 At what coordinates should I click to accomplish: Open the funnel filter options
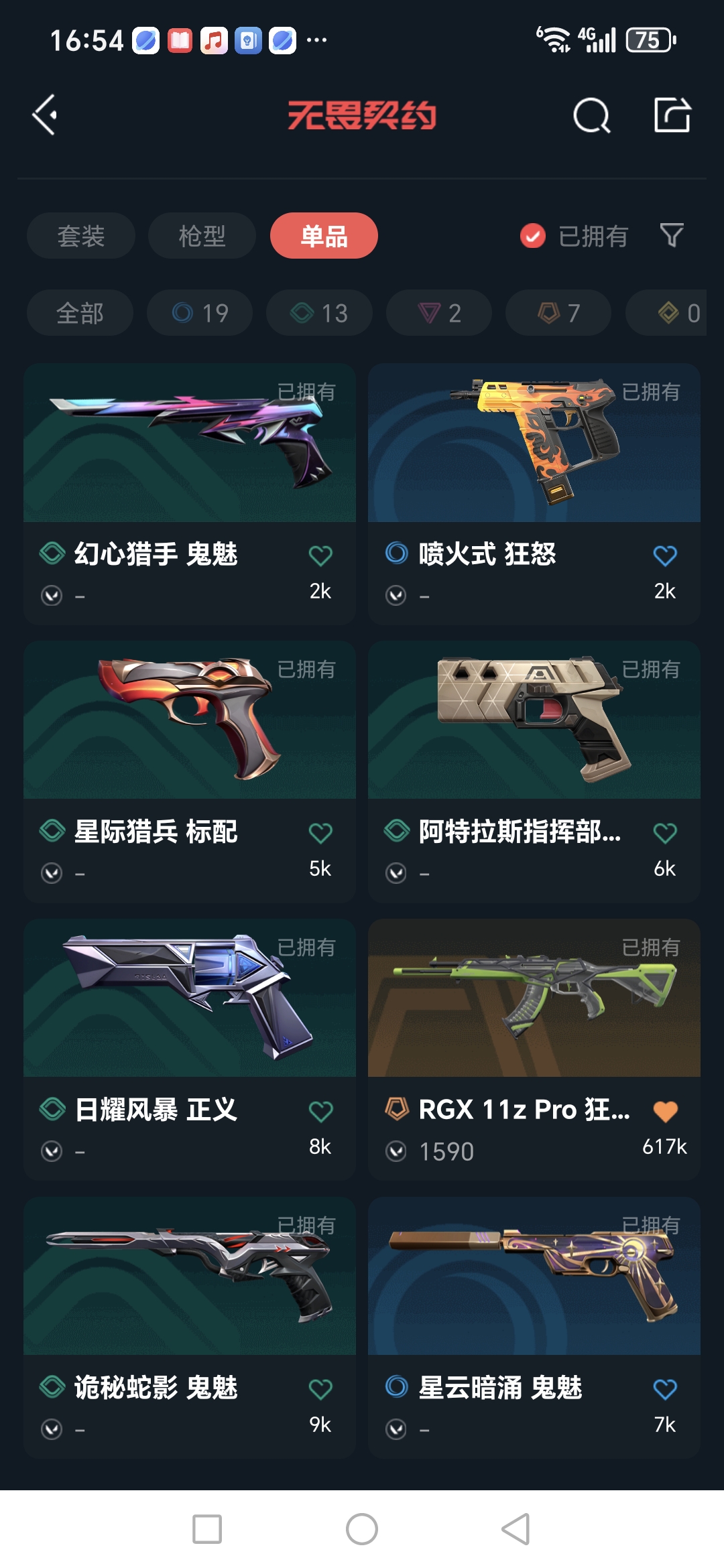pos(672,235)
